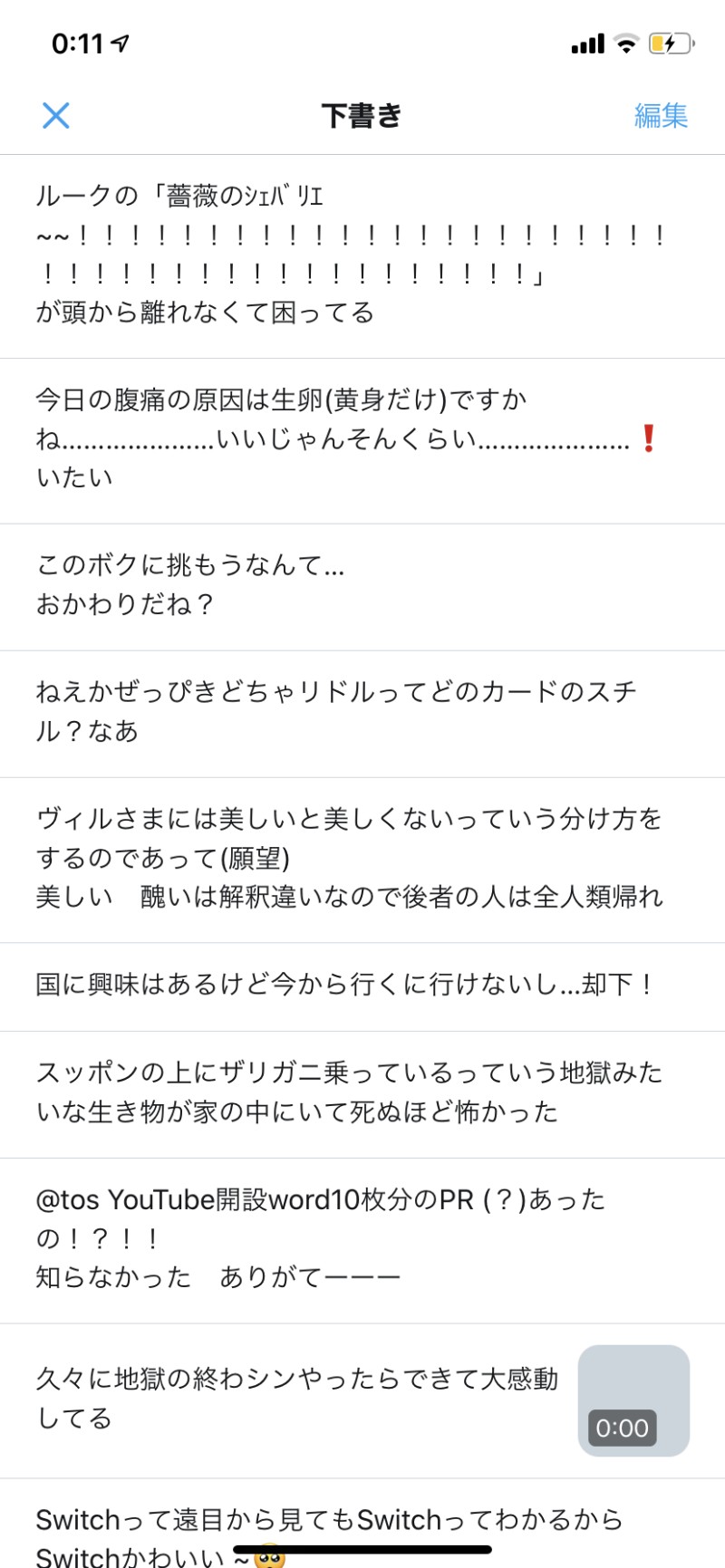Close the drafts screen
Viewport: 725px width, 1568px height.
pyautogui.click(x=56, y=115)
